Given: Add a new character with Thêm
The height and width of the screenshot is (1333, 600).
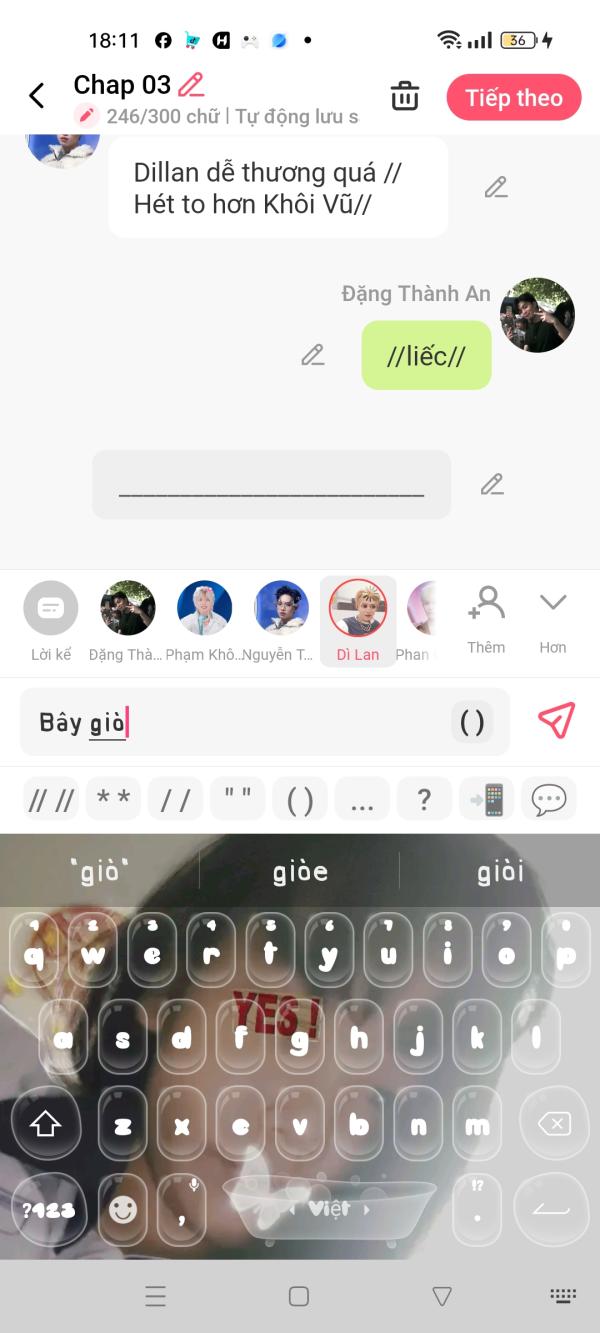Looking at the screenshot, I should pyautogui.click(x=486, y=620).
